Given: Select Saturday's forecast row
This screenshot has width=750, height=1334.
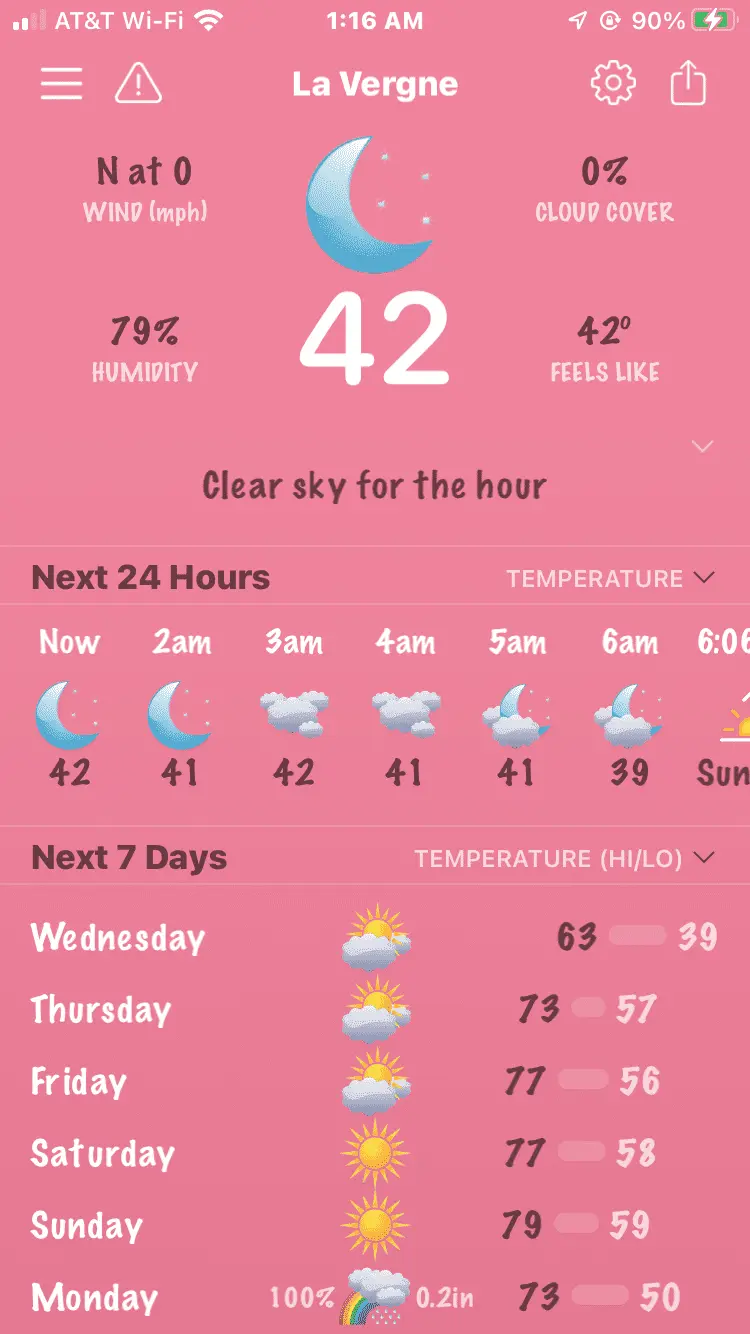Looking at the screenshot, I should (375, 1154).
